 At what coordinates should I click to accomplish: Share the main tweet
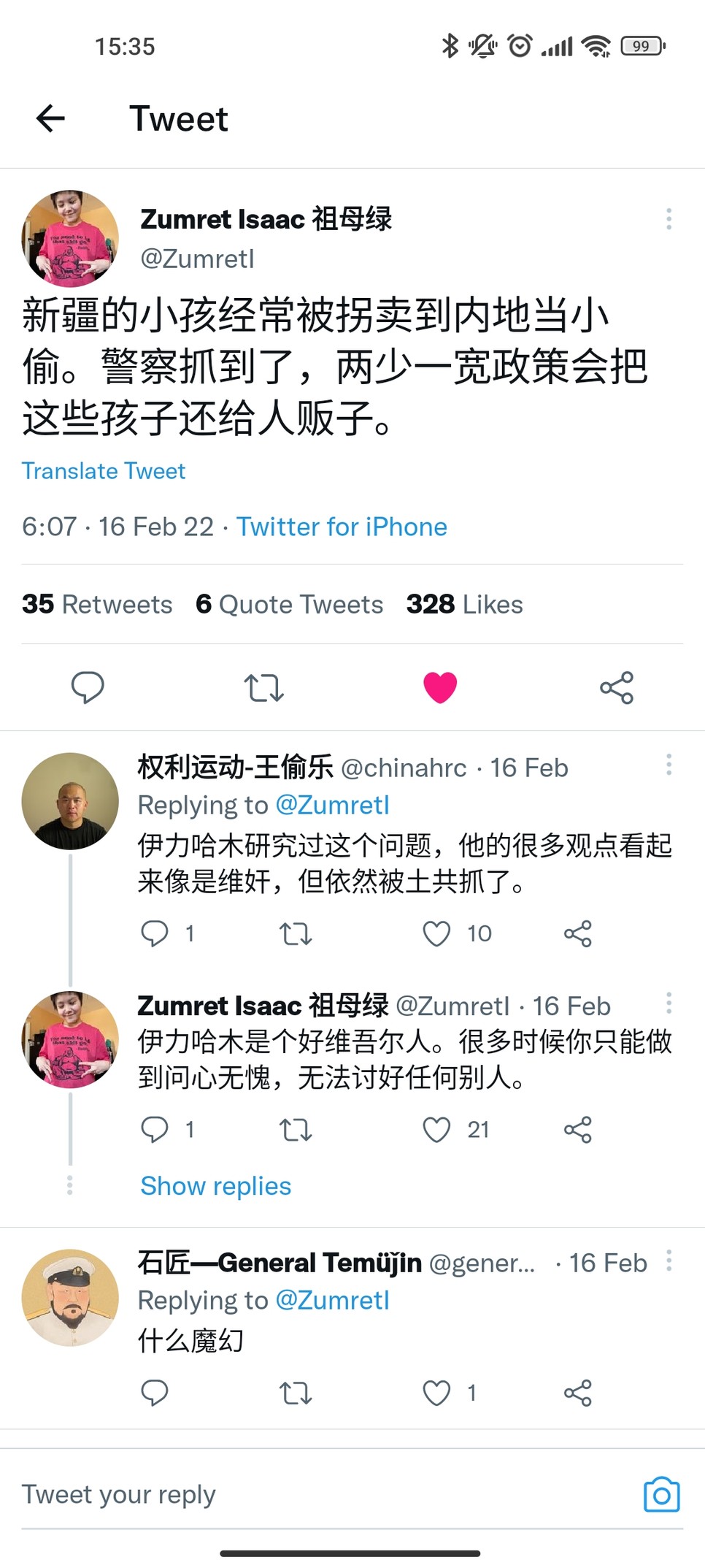617,687
